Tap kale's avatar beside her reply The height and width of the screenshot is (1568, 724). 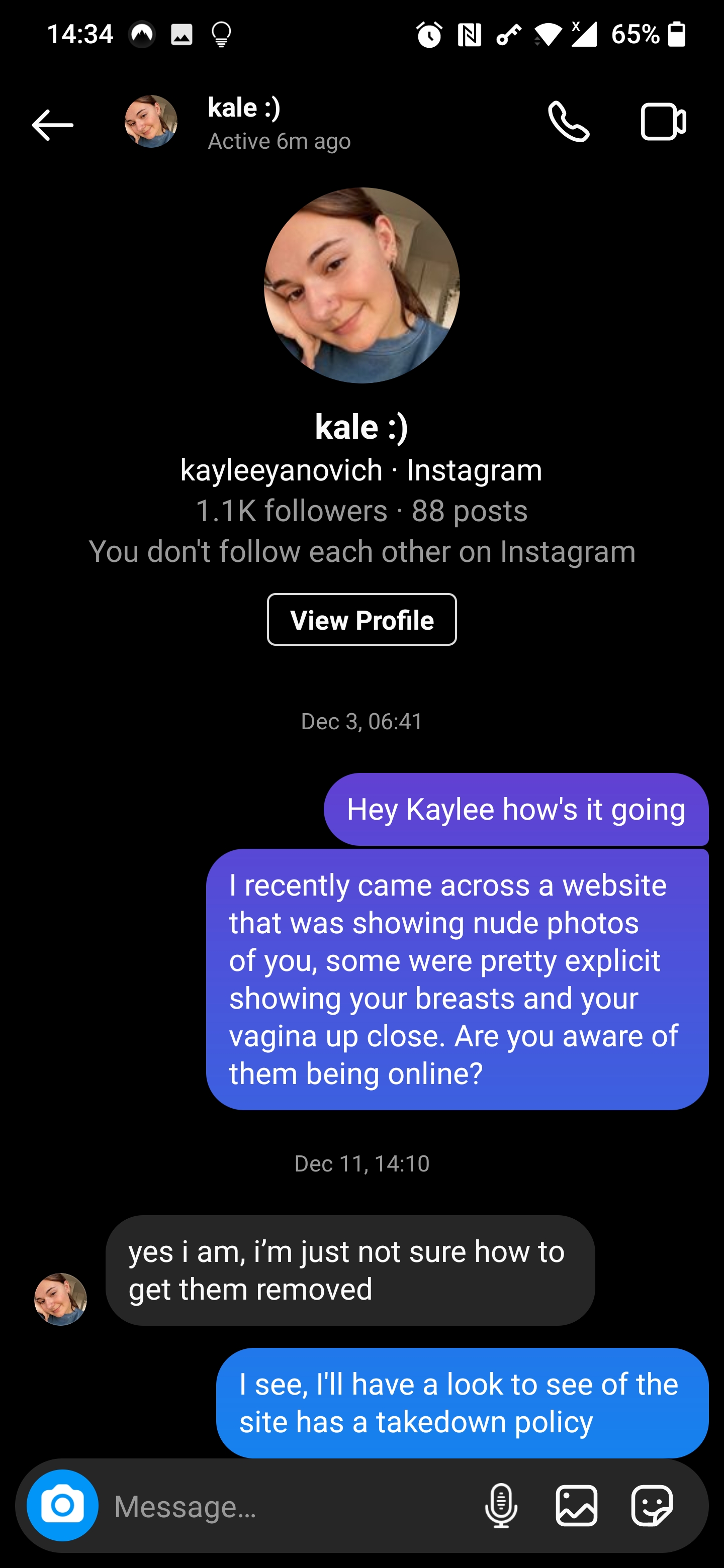[x=60, y=1298]
